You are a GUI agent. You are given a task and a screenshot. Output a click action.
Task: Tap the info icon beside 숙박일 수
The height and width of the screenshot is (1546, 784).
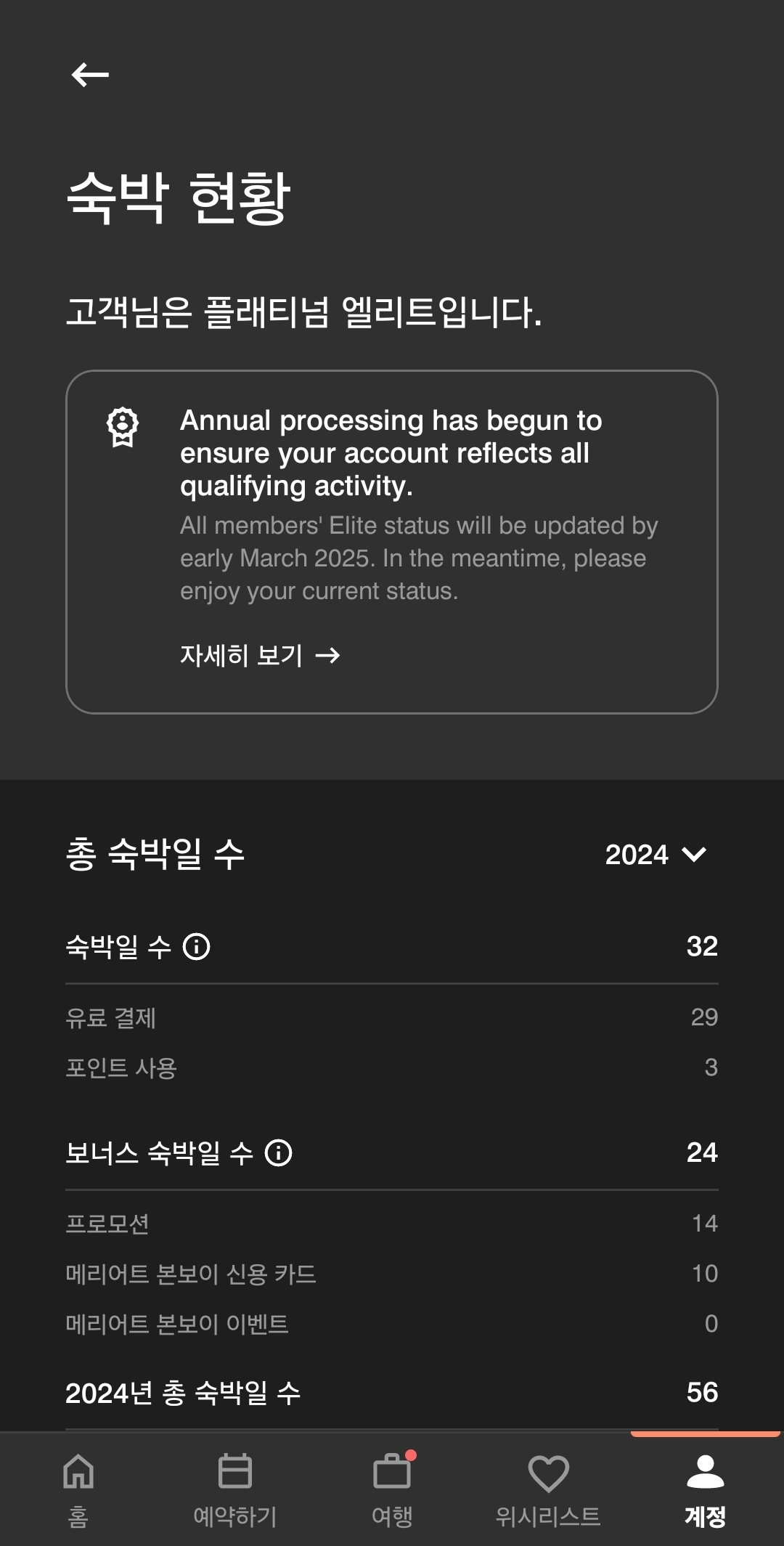point(196,945)
